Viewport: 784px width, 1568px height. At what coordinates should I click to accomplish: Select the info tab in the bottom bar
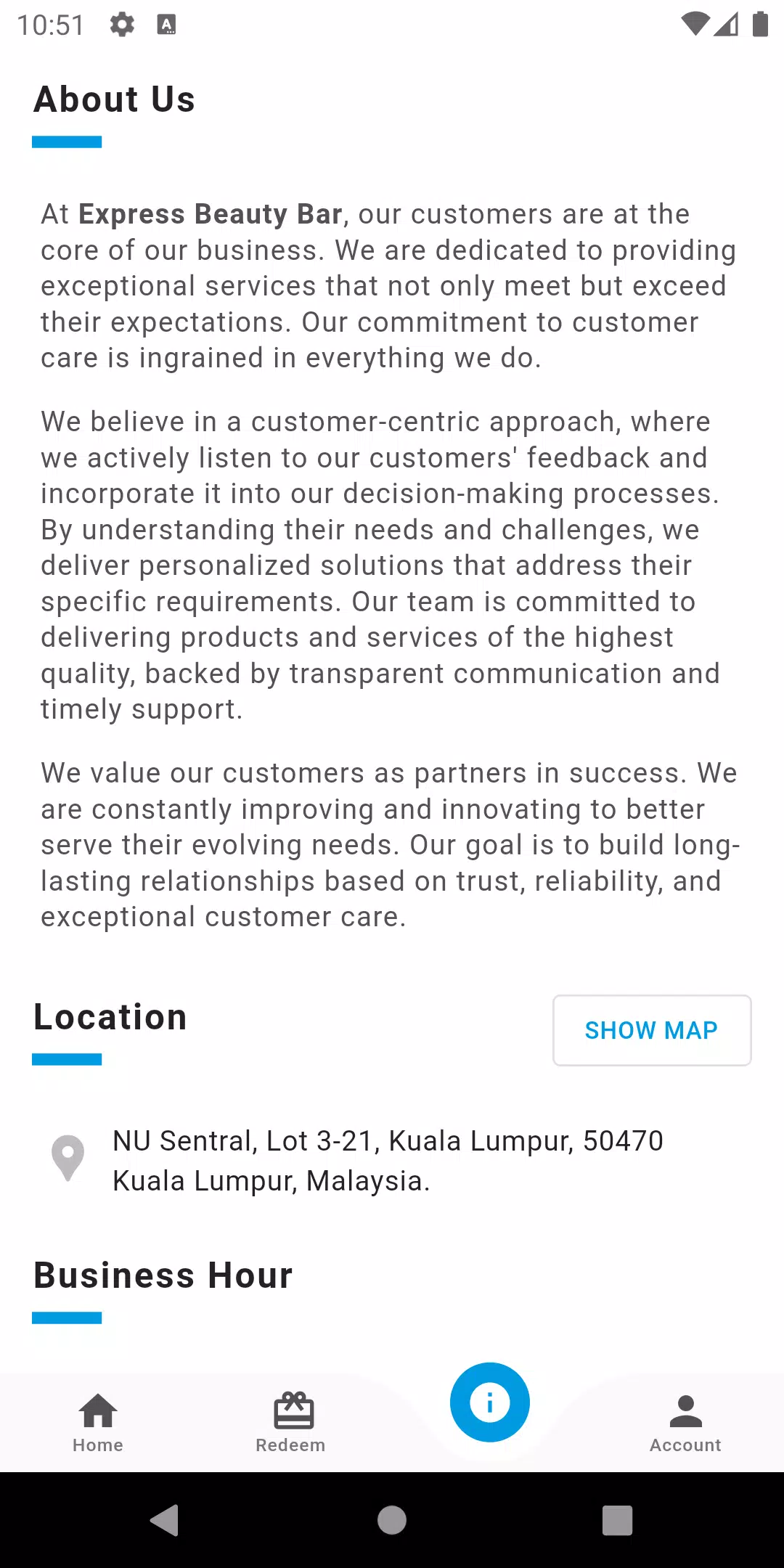[x=490, y=1402]
